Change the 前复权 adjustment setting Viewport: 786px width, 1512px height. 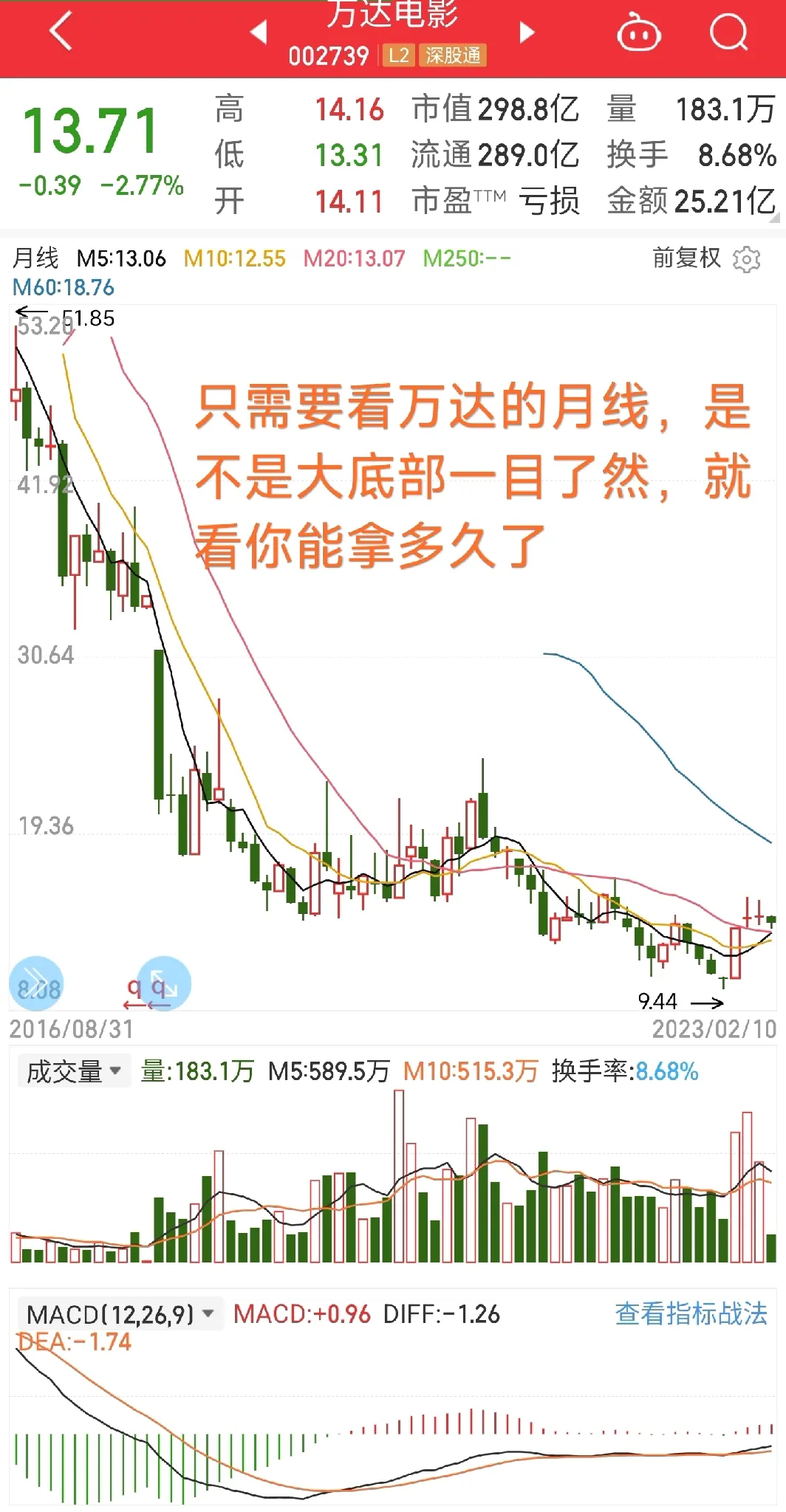[686, 258]
